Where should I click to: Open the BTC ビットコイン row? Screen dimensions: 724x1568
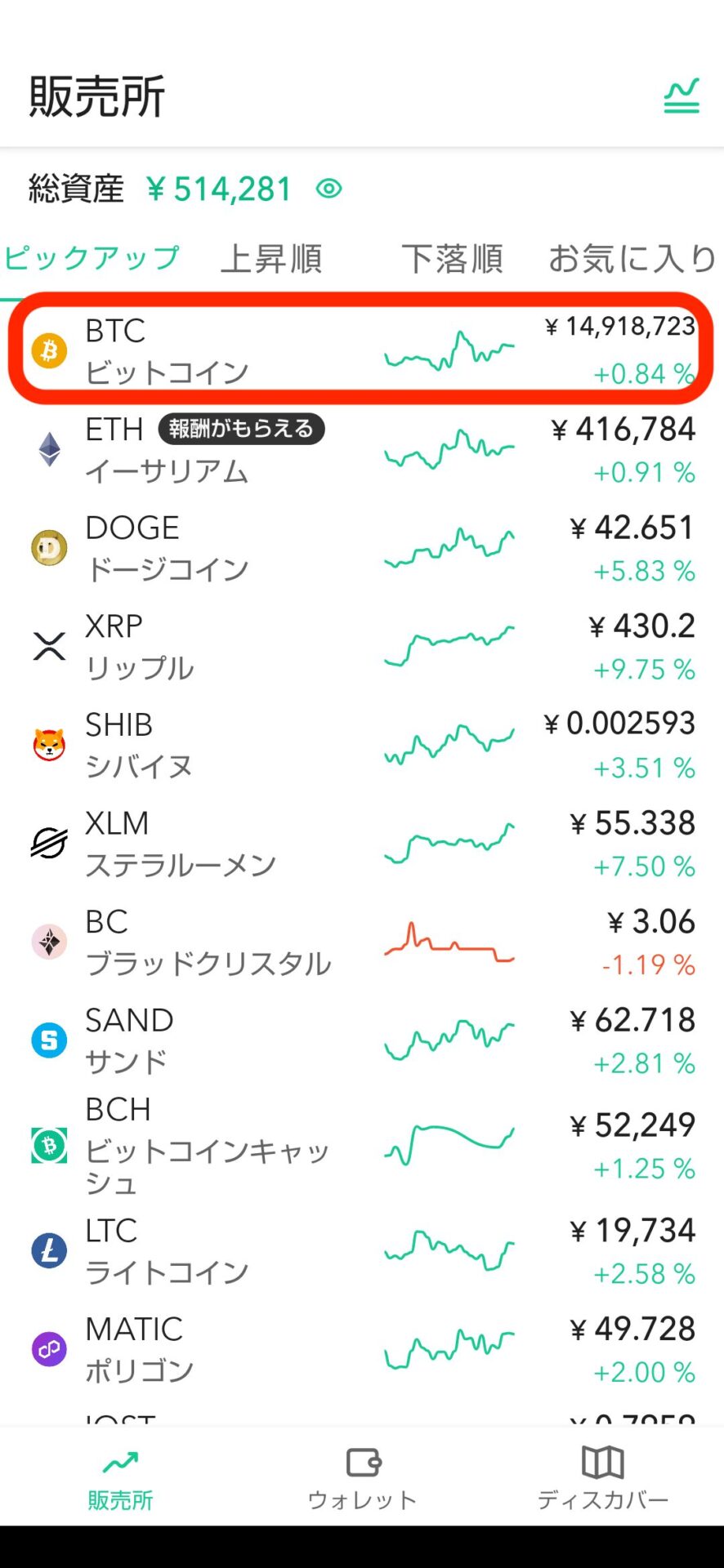click(x=362, y=350)
